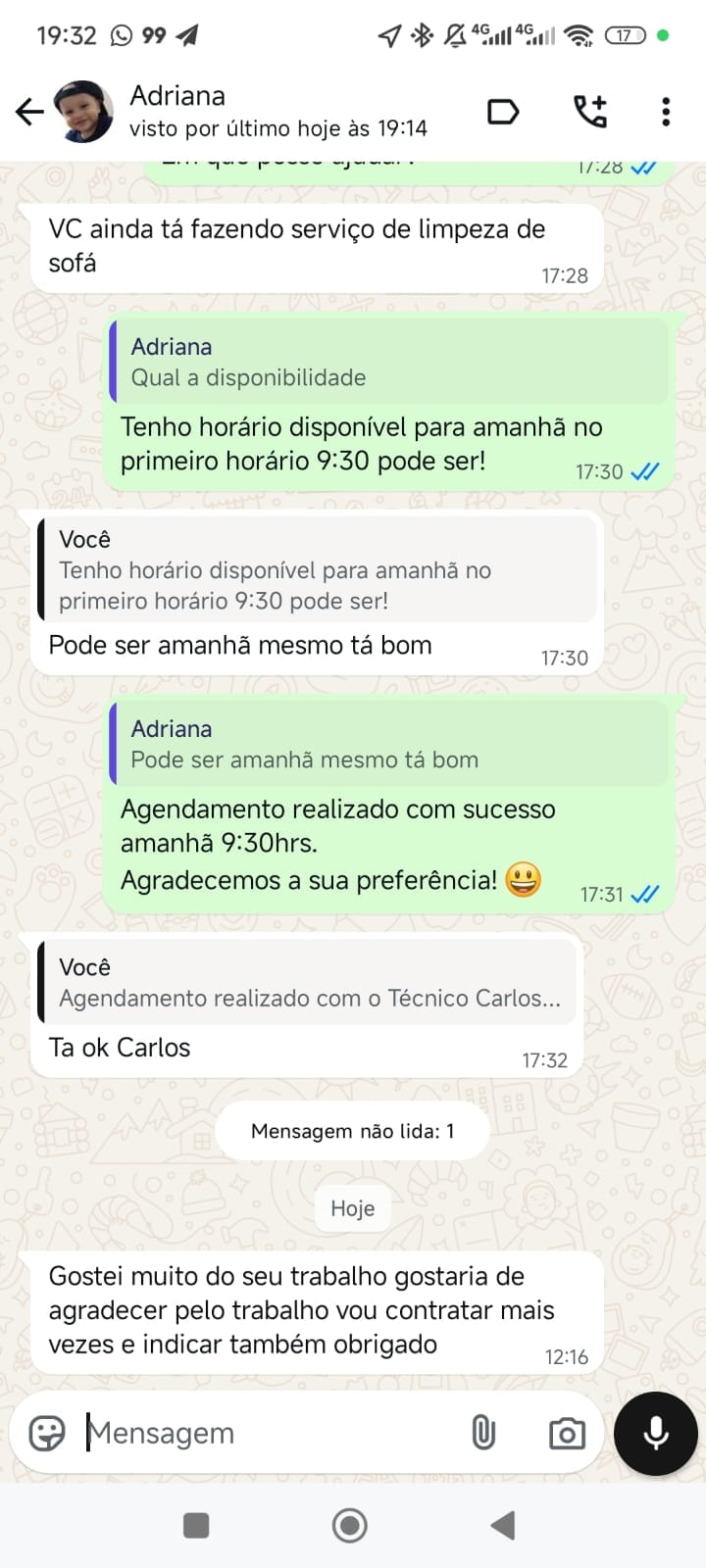The width and height of the screenshot is (706, 1568).
Task: Open the label tag icon
Action: tap(503, 112)
